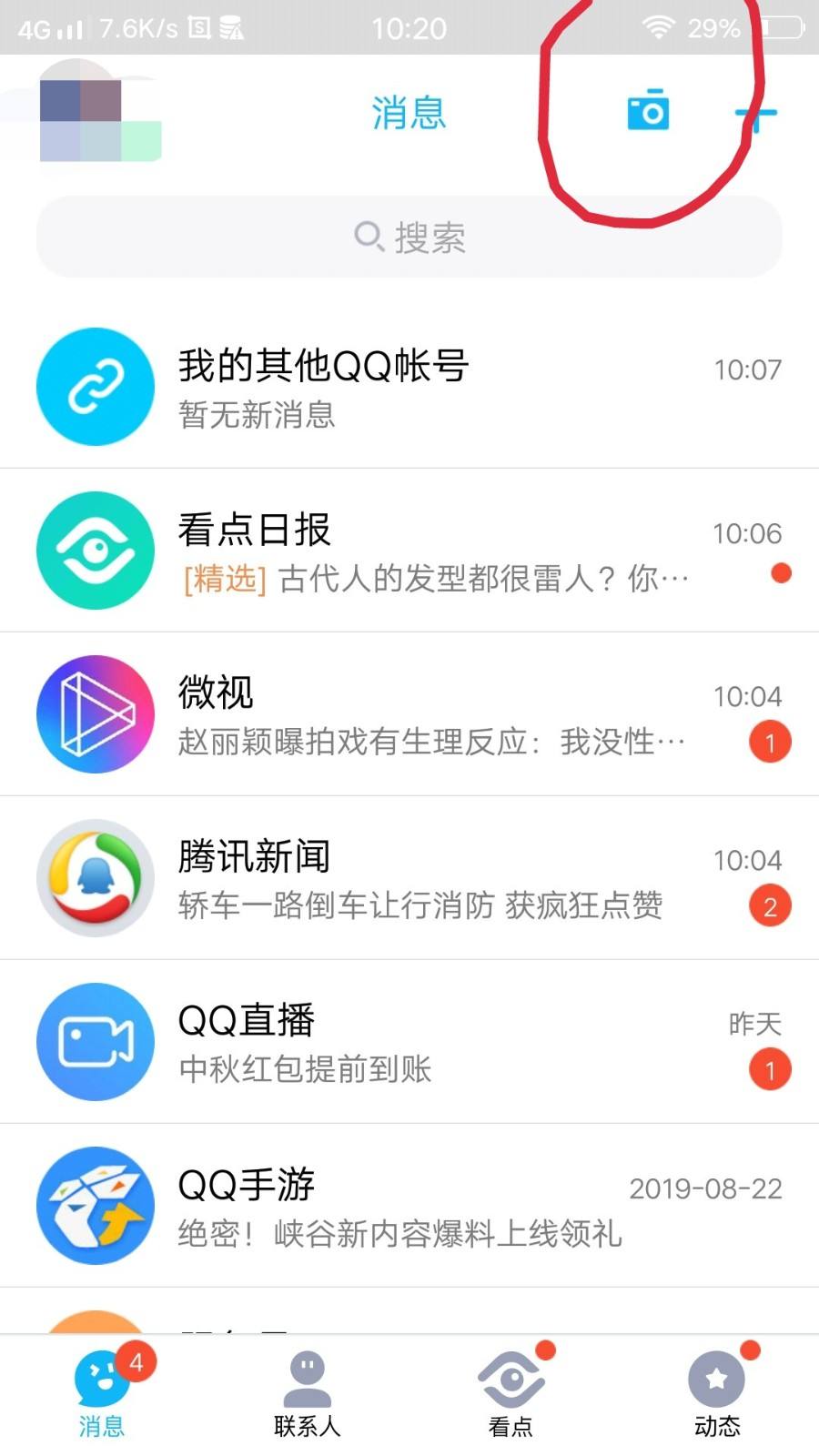The width and height of the screenshot is (819, 1456).
Task: Tap the unread badge on 微视
Action: tap(770, 742)
